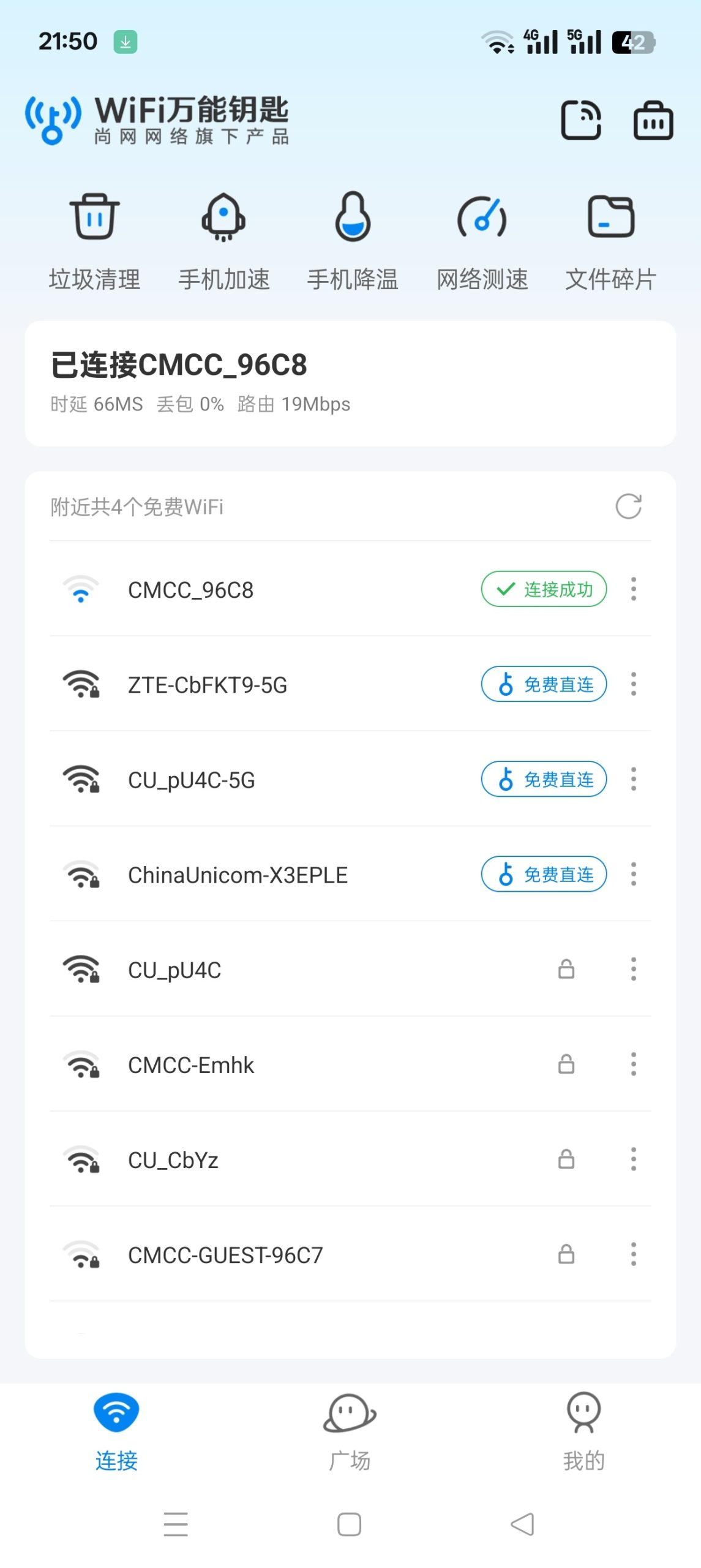
Task: Open the overflow menu for CMCC_96C8
Action: click(633, 589)
